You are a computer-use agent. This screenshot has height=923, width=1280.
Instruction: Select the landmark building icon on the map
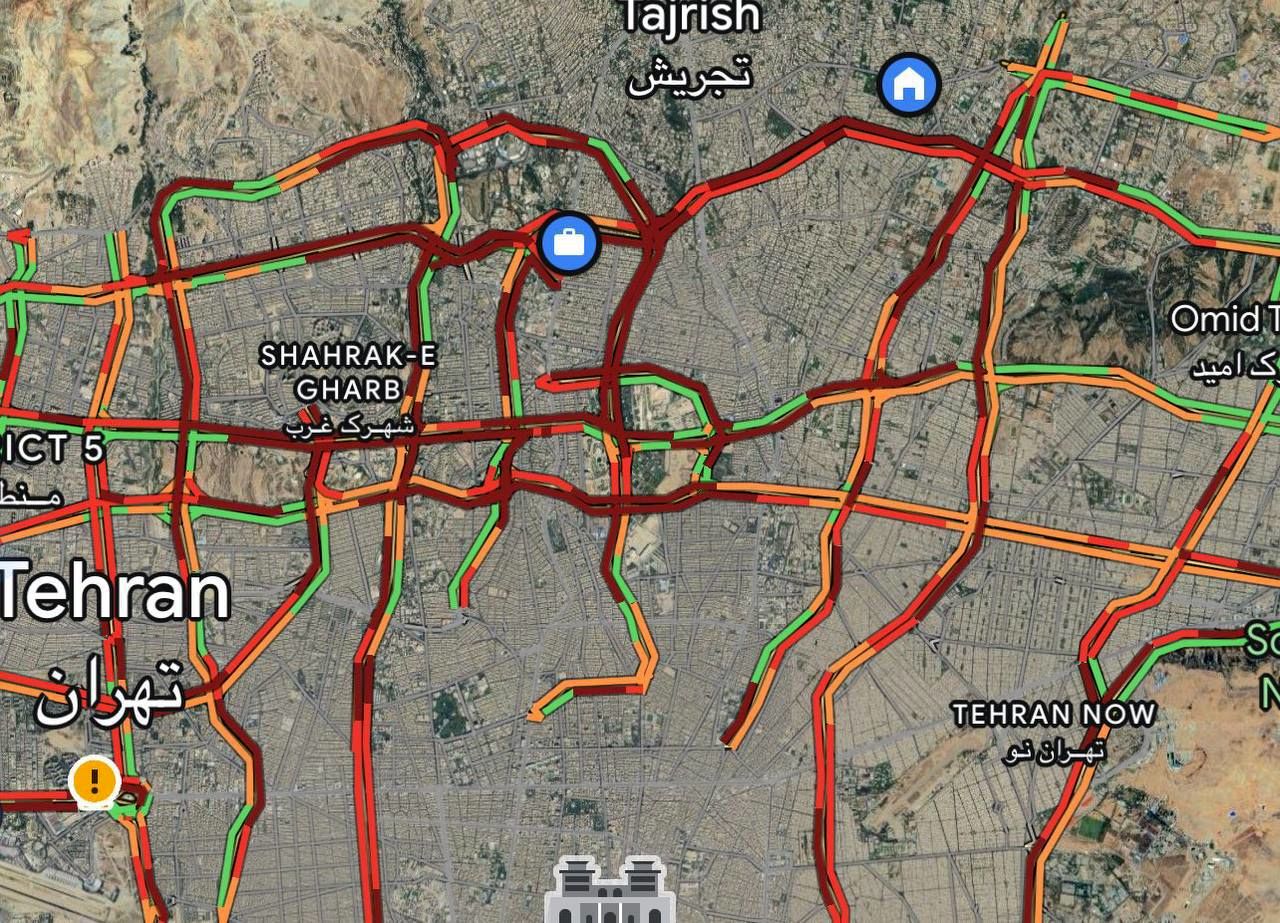tap(609, 892)
